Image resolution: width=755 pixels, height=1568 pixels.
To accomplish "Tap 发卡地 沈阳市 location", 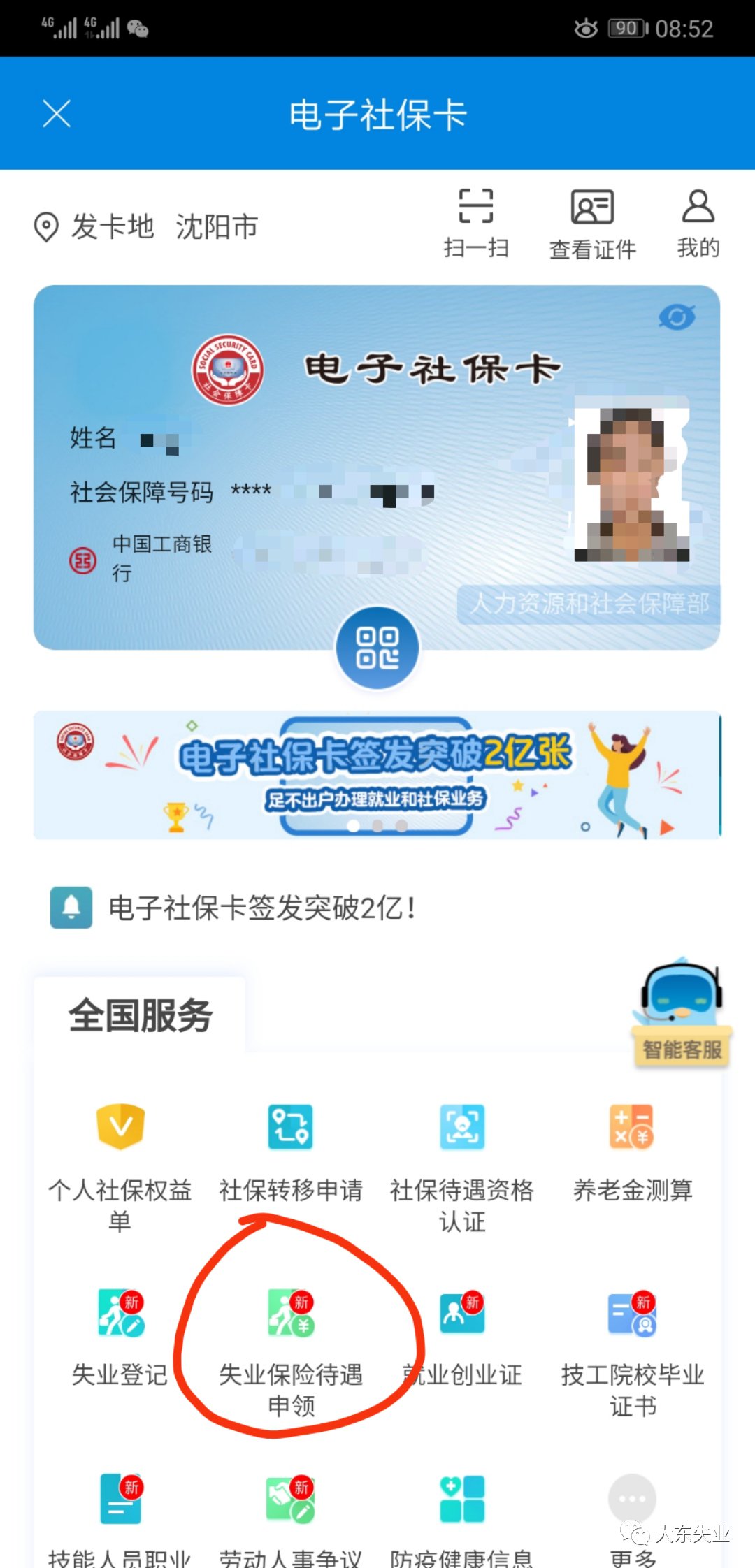I will tap(147, 227).
